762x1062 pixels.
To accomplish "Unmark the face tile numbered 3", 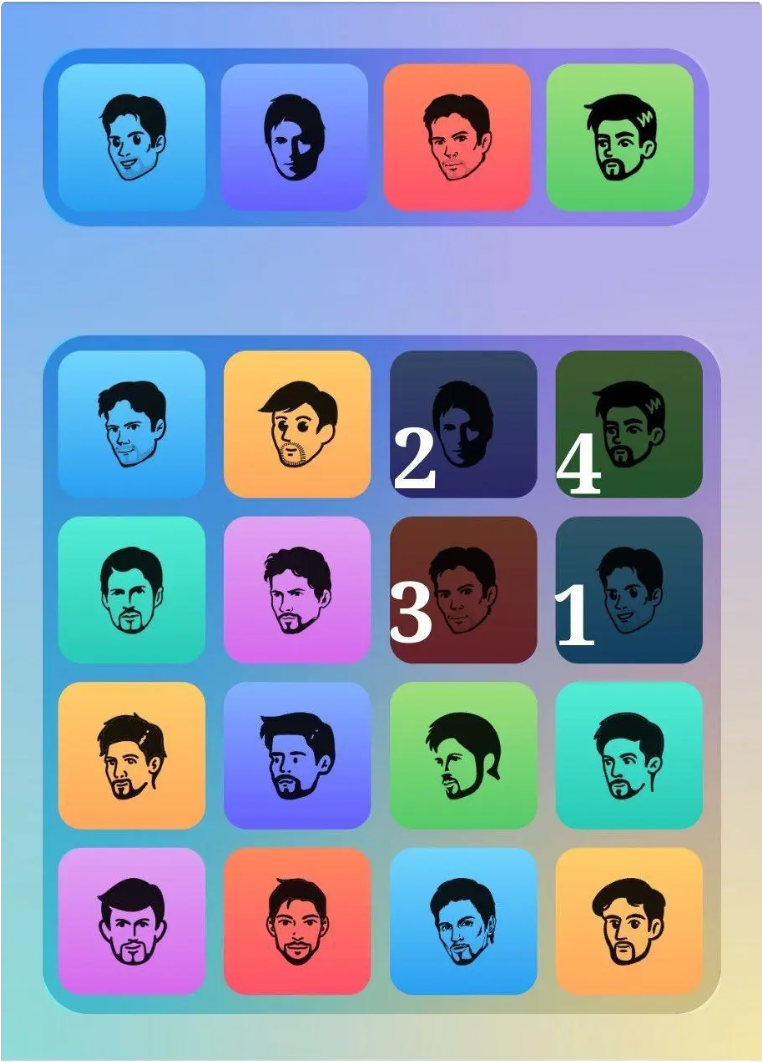I will [463, 590].
